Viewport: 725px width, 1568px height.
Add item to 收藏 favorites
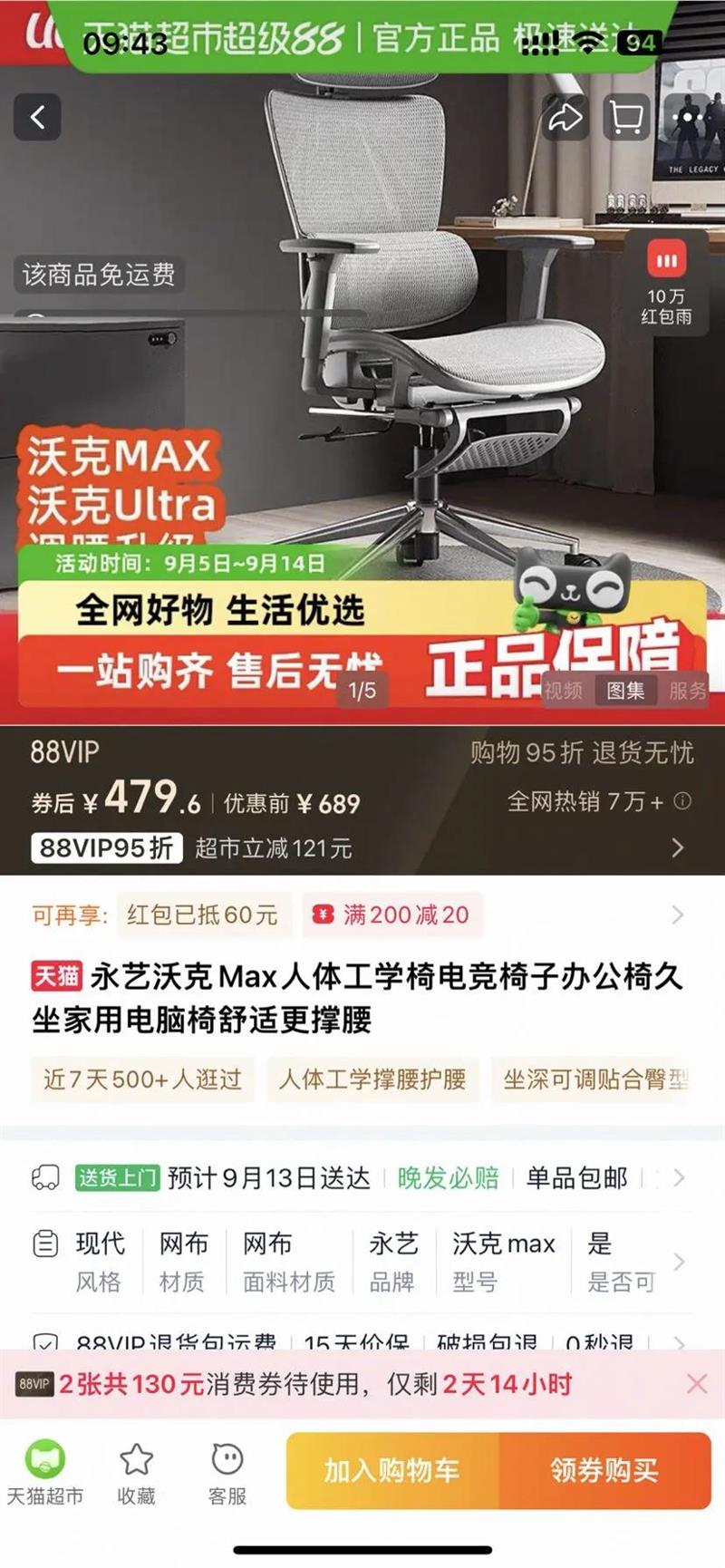pos(136,1472)
